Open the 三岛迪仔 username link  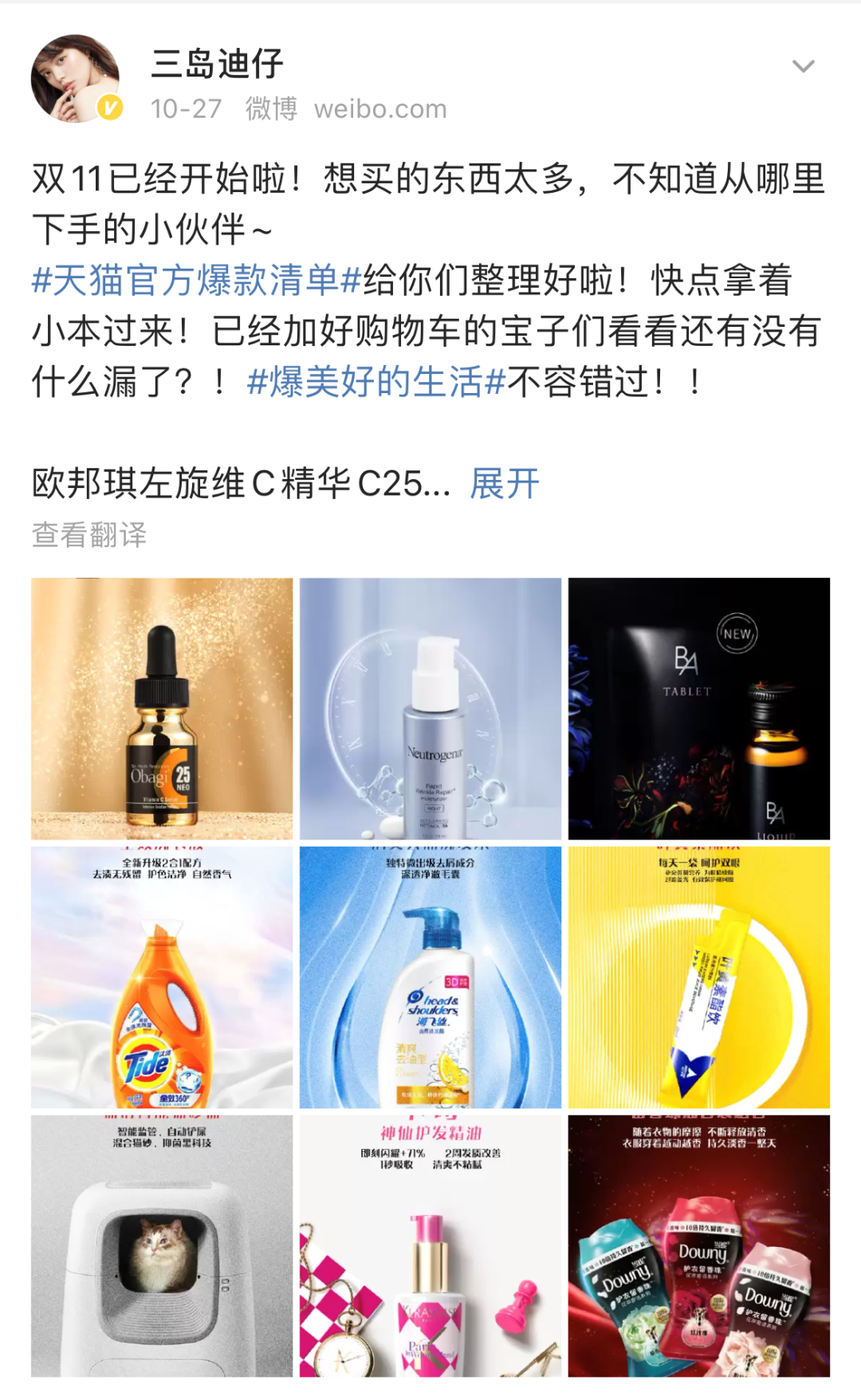[x=217, y=64]
